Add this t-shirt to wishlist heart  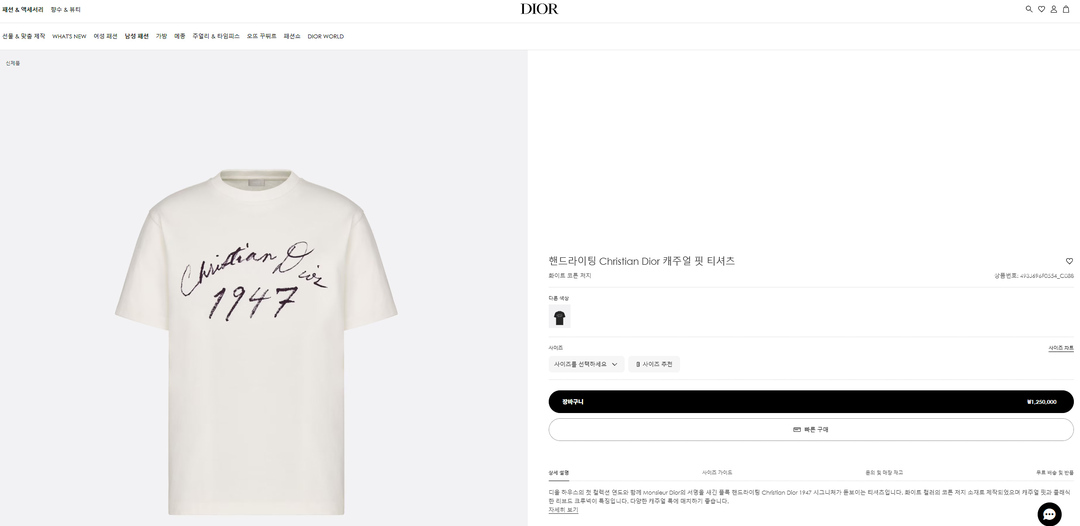tap(1069, 261)
